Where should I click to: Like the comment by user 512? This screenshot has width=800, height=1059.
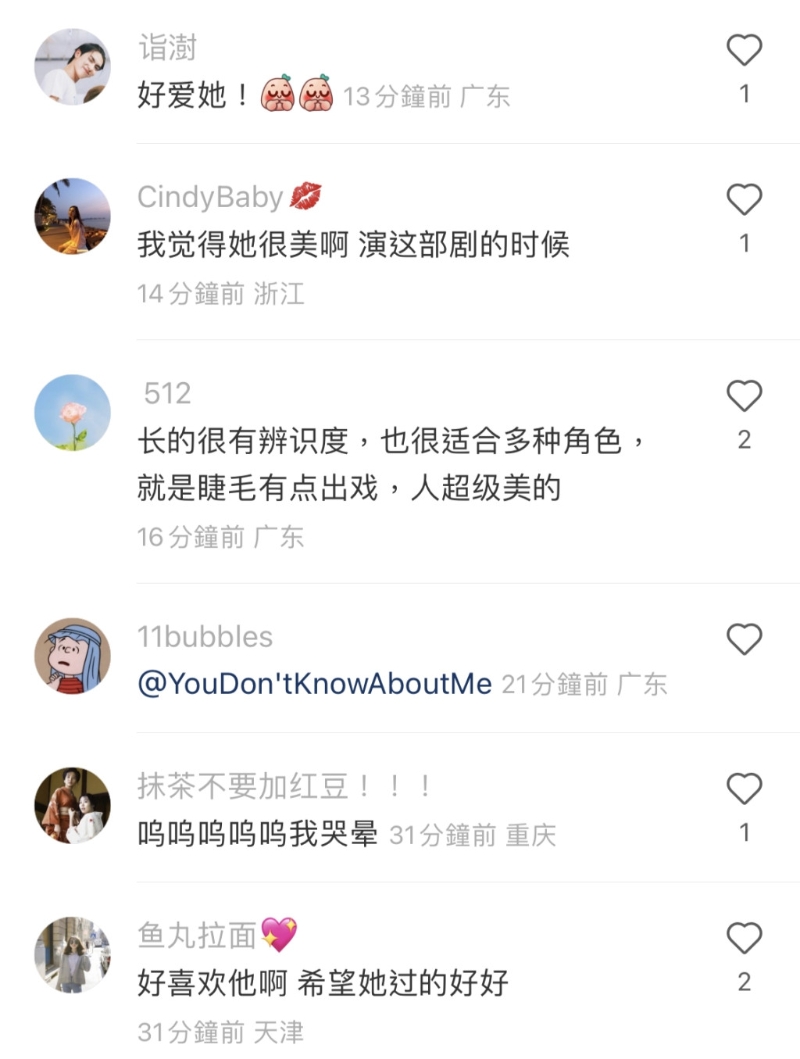[x=744, y=397]
